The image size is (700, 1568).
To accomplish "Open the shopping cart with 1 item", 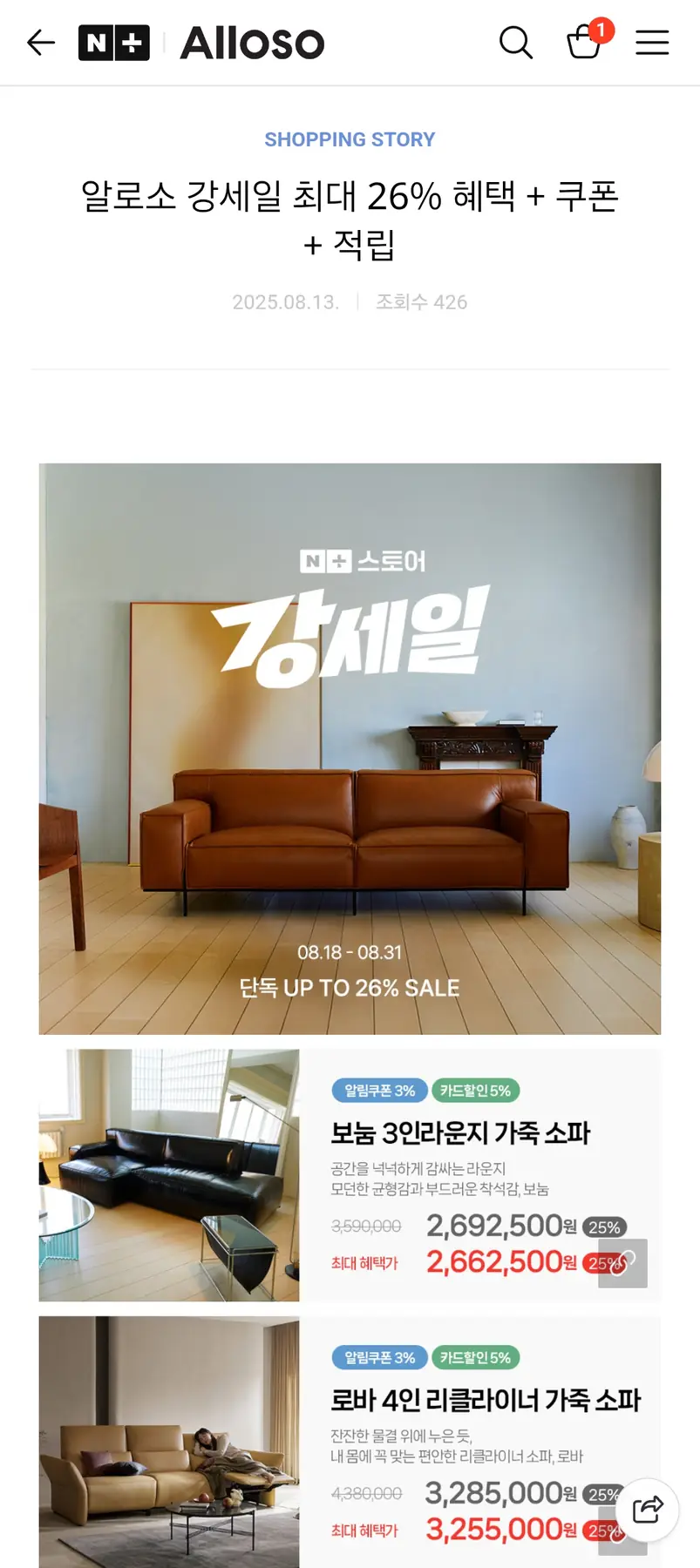I will click(585, 41).
